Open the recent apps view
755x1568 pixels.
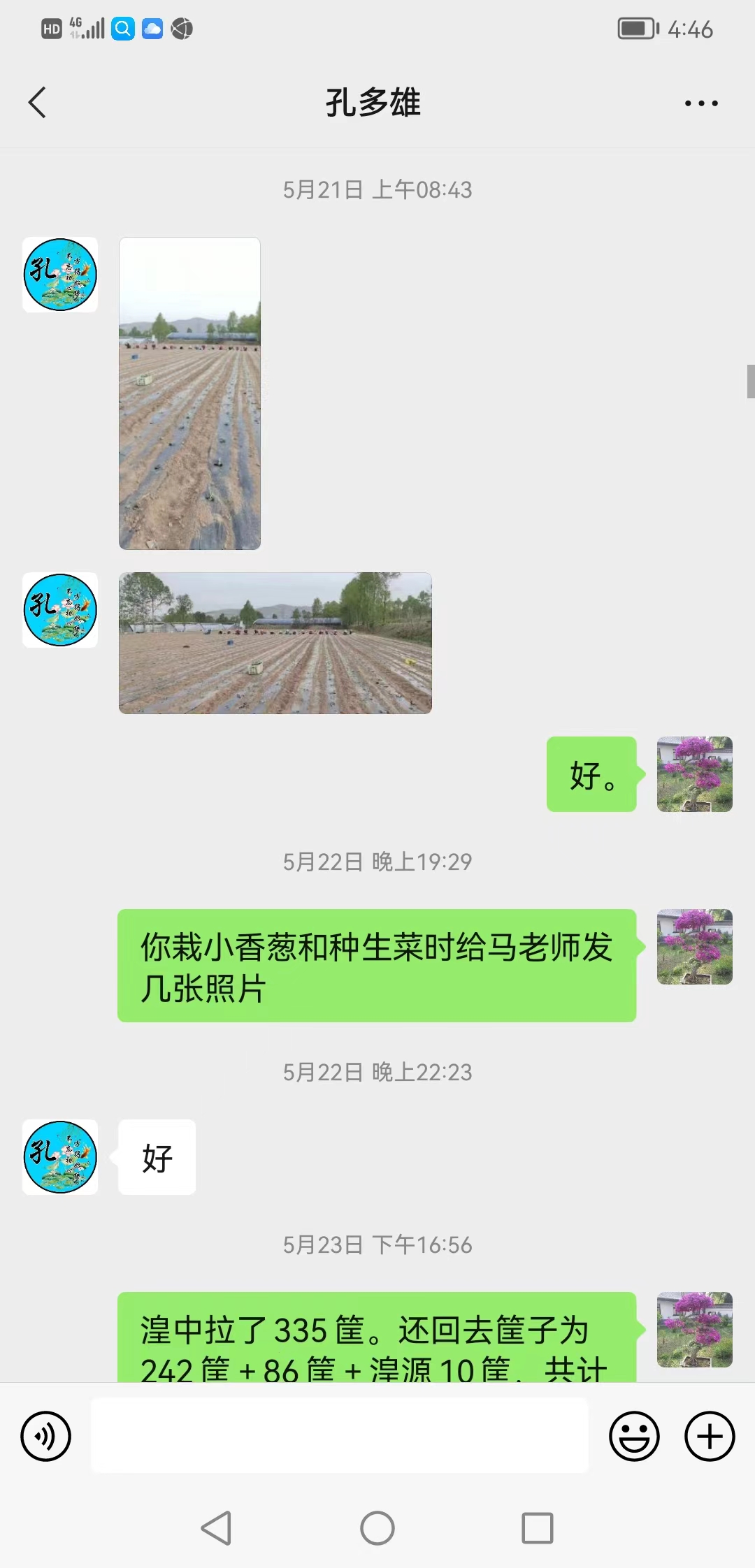point(538,1528)
